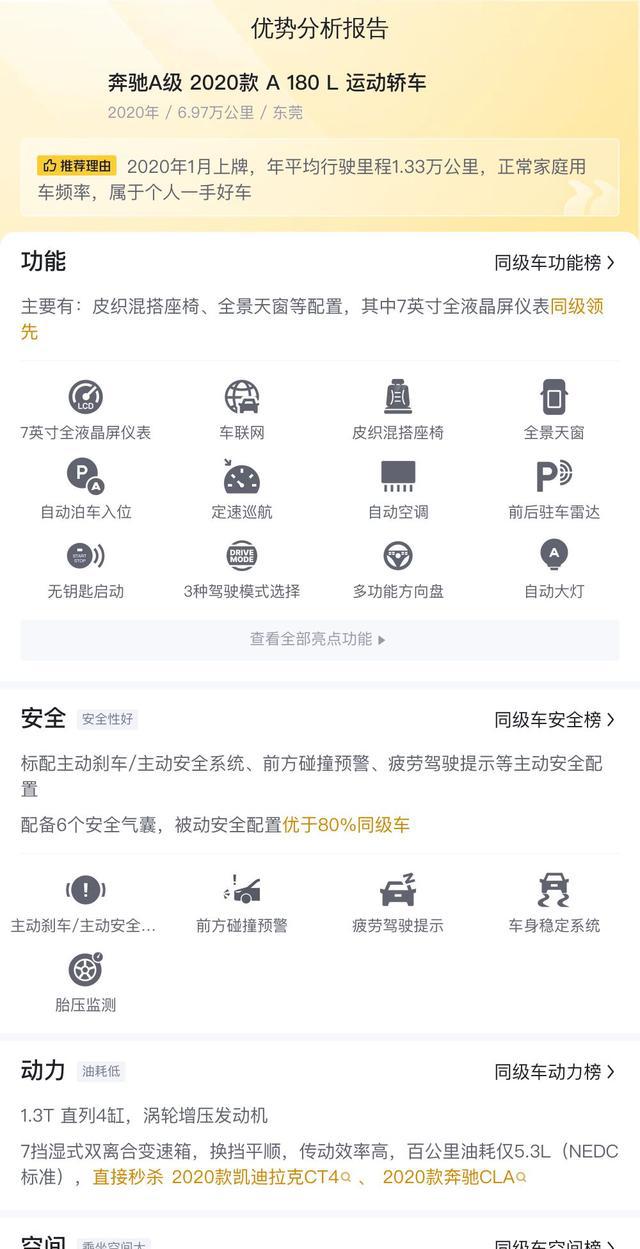View the 同级车动力榜 ranking

[x=554, y=1072]
